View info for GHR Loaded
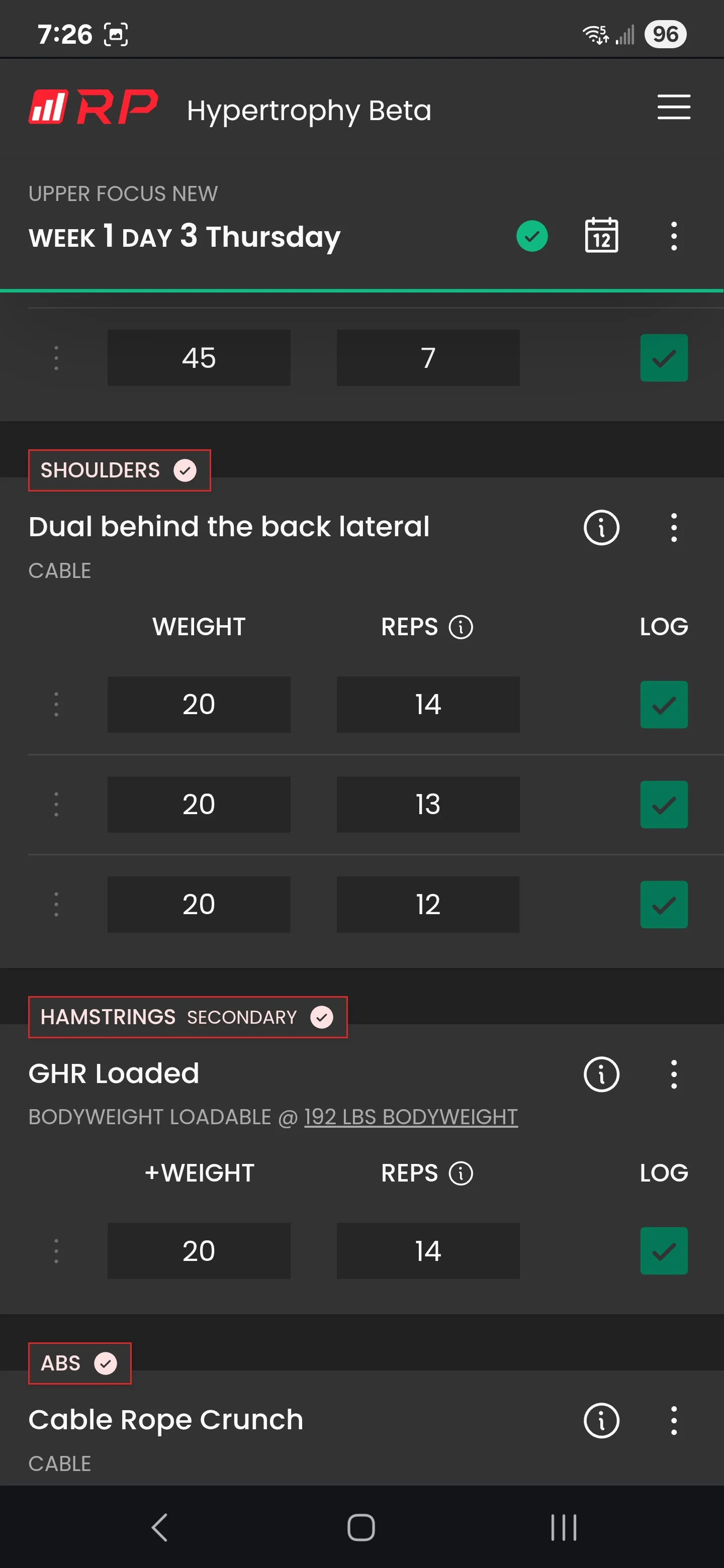 (601, 1074)
